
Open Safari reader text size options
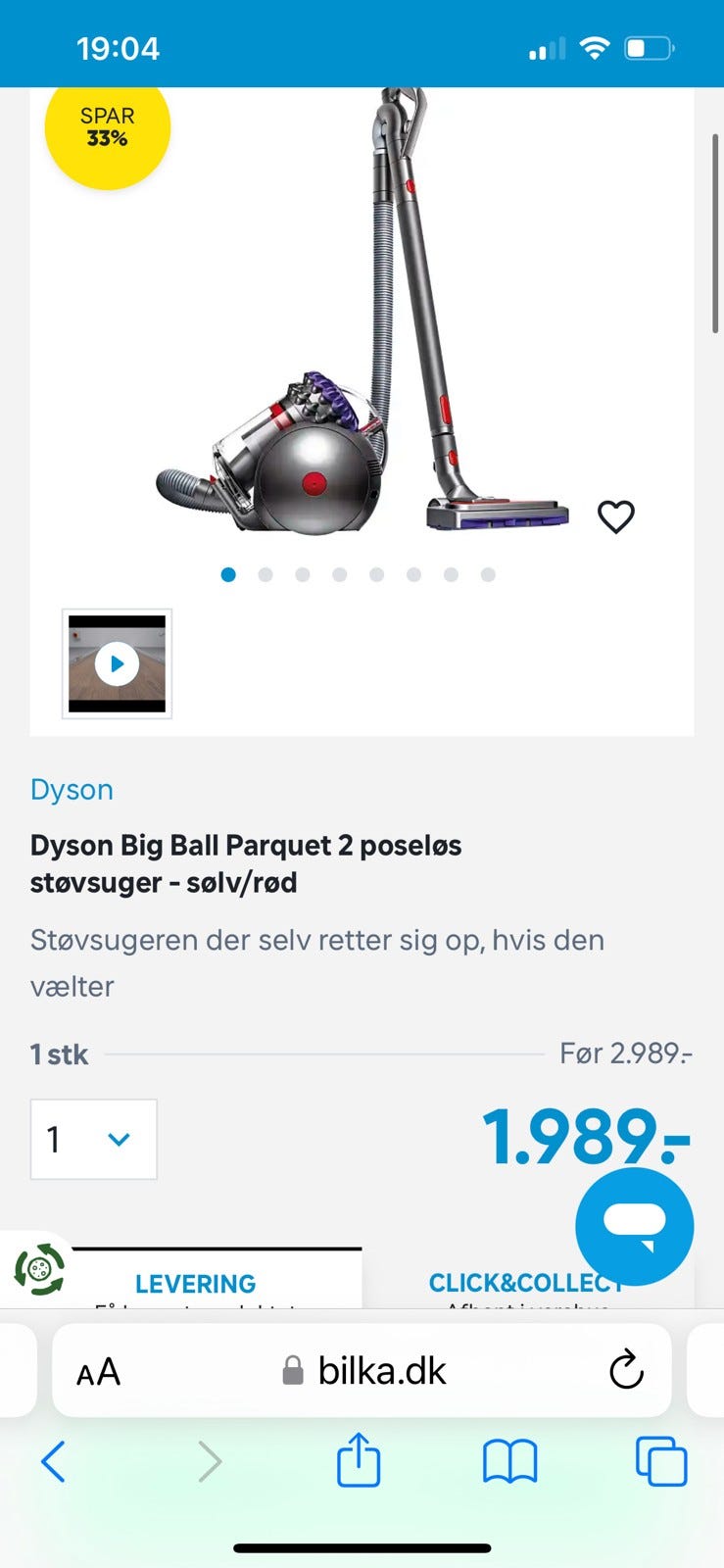point(98,1371)
